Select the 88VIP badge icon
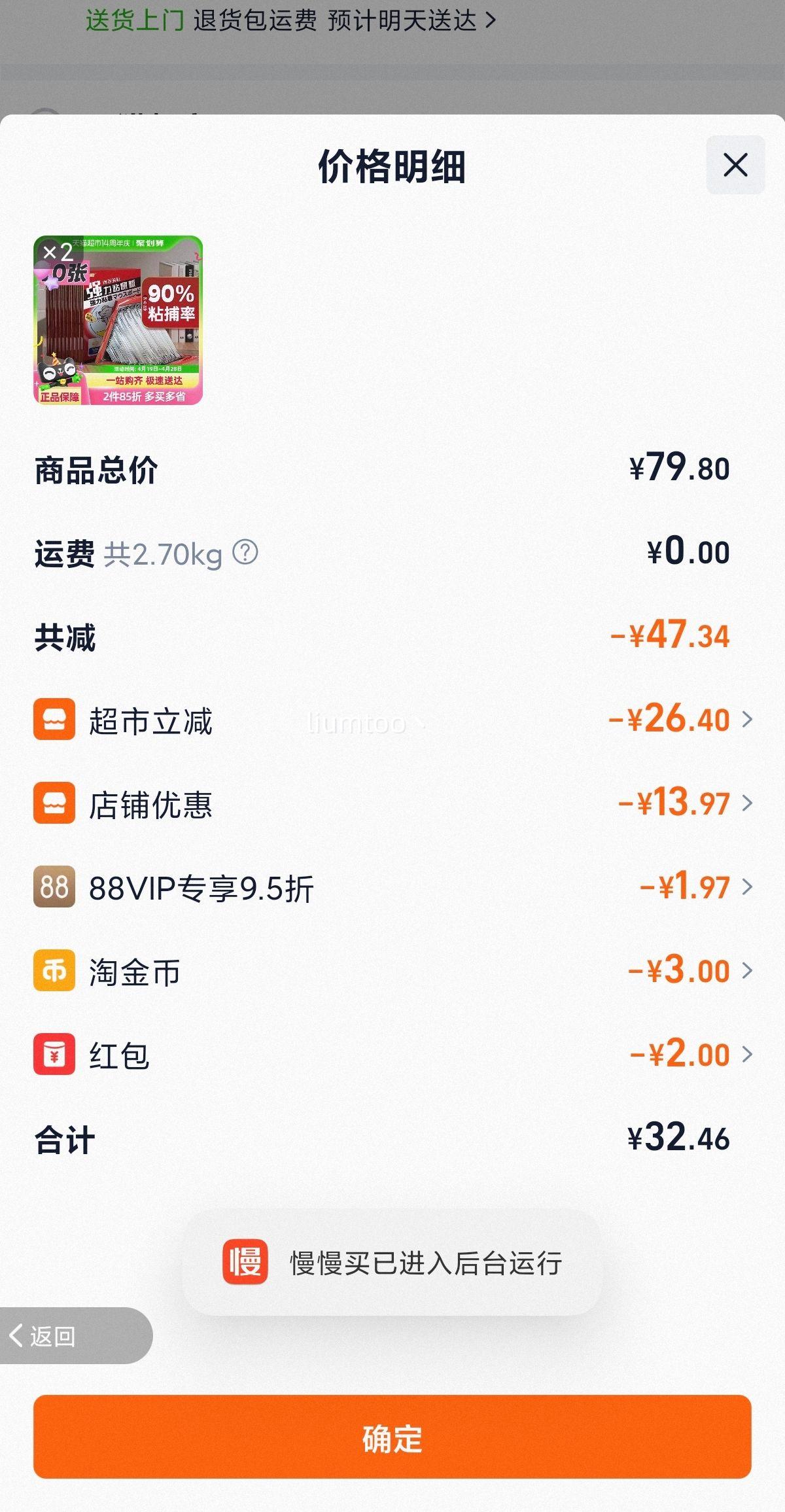 (x=54, y=887)
